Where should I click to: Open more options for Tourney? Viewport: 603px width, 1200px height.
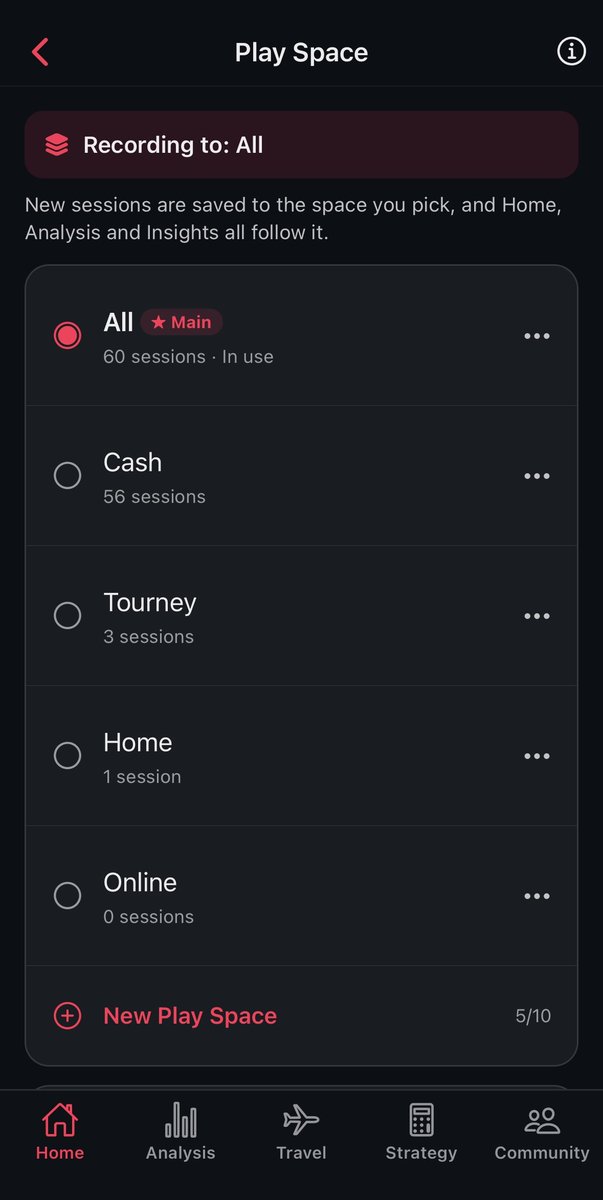[537, 616]
